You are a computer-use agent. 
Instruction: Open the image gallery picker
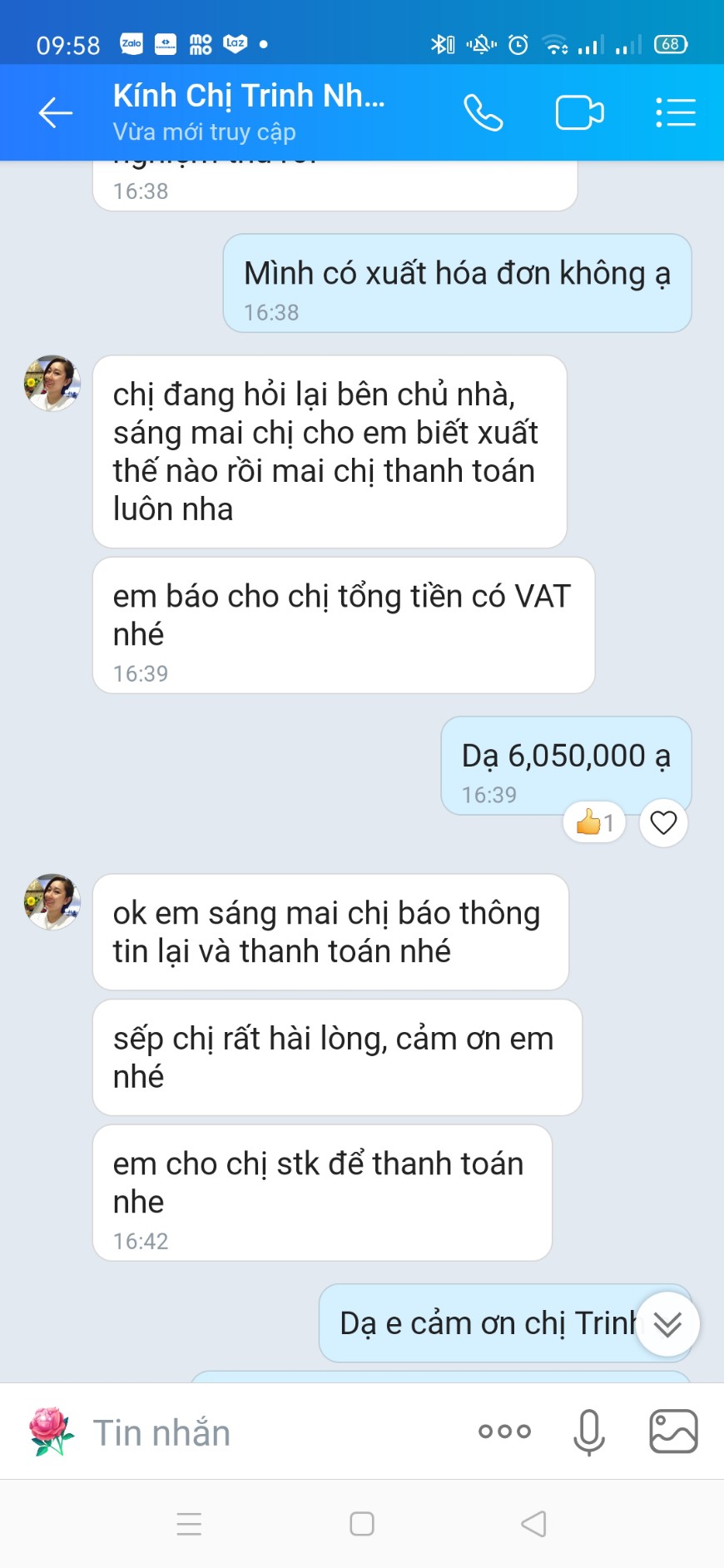pyautogui.click(x=673, y=1432)
